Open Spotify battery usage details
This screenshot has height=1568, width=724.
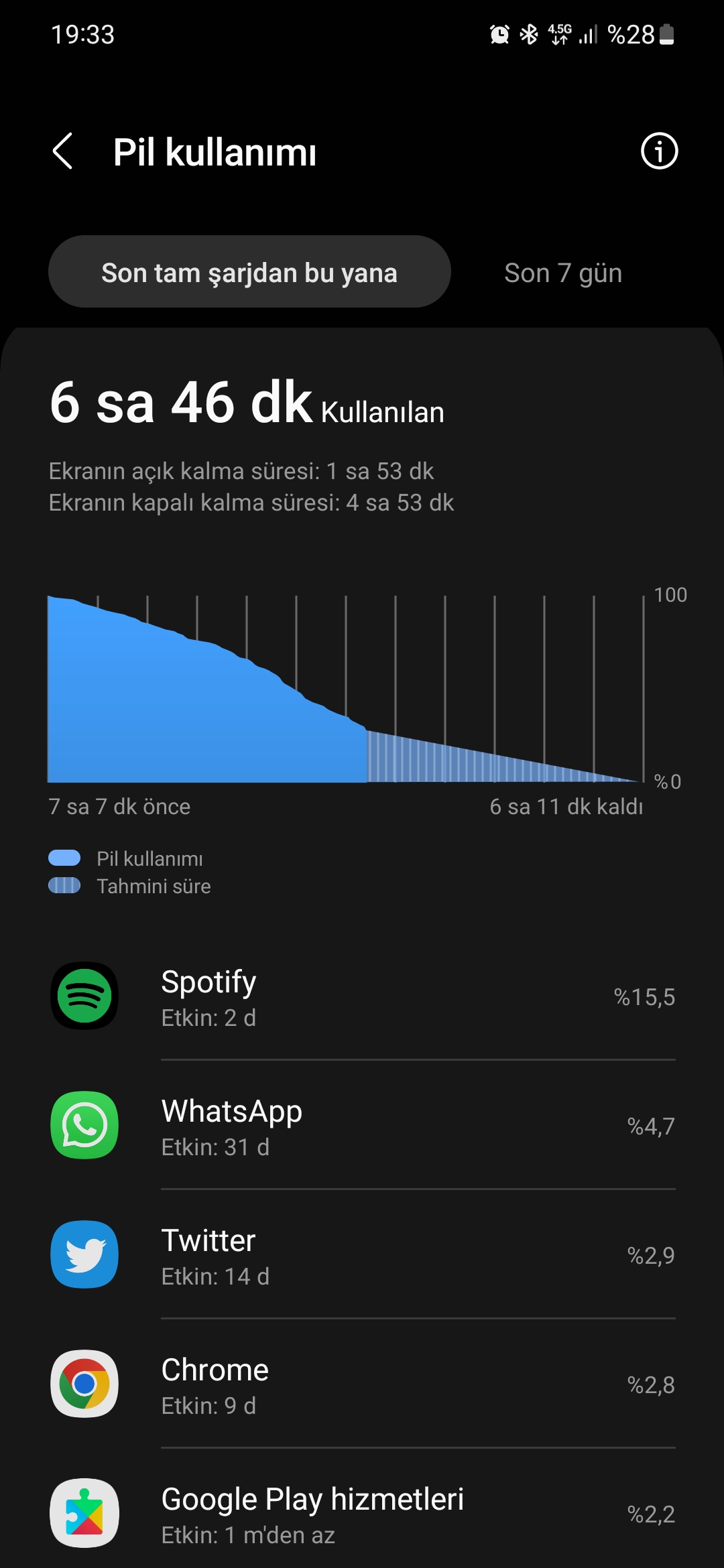(362, 997)
